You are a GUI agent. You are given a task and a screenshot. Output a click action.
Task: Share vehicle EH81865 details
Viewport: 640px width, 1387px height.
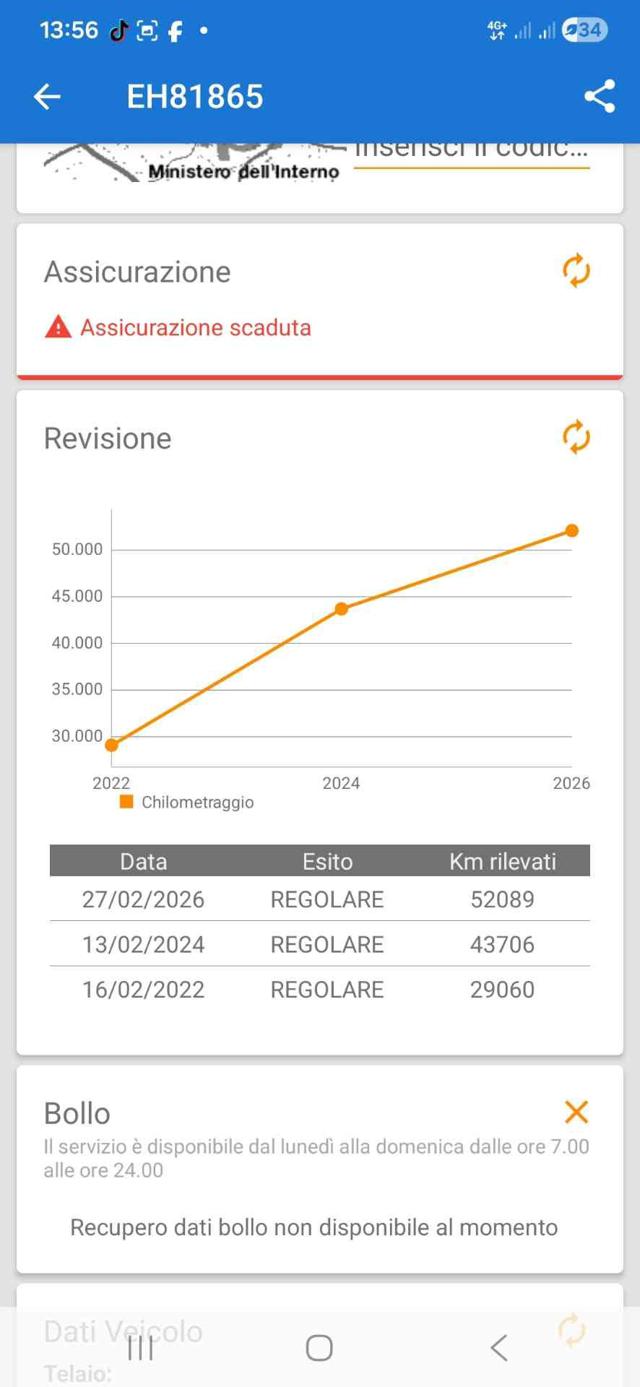click(x=599, y=96)
